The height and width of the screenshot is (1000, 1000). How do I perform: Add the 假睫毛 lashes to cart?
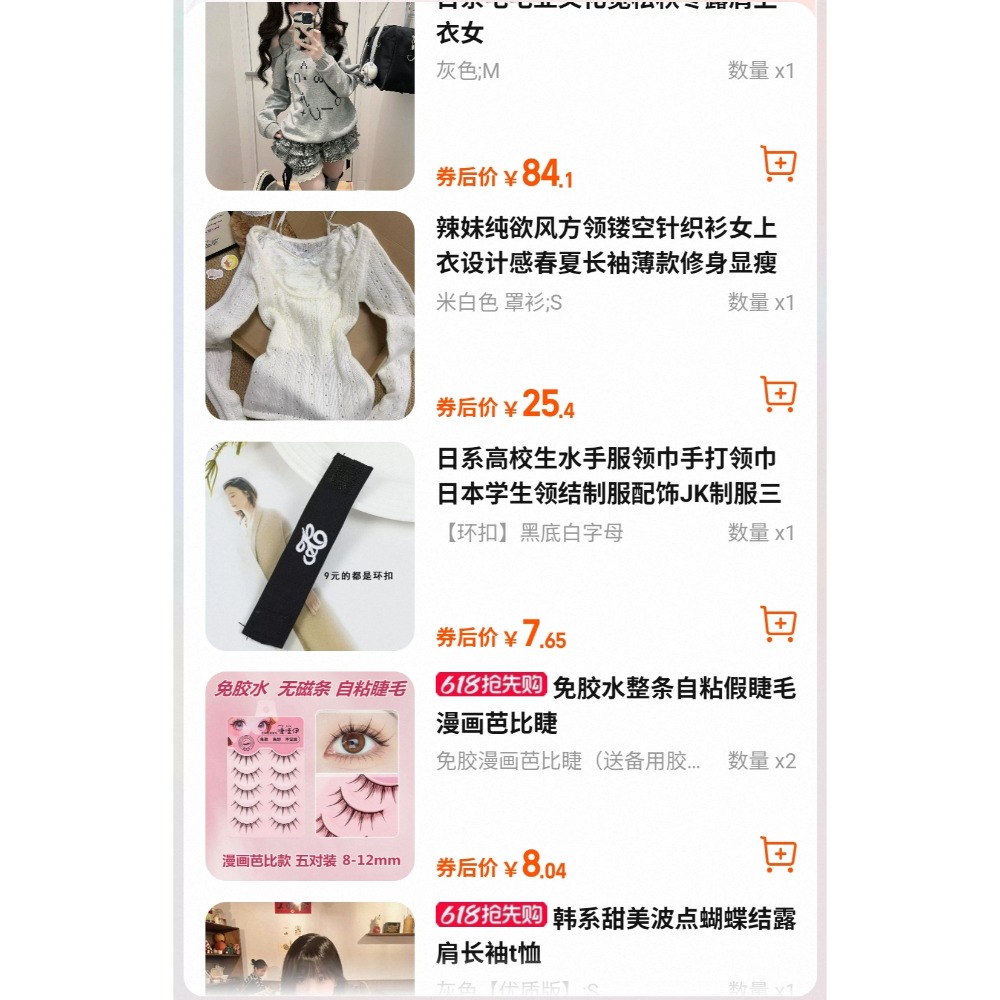click(x=778, y=855)
